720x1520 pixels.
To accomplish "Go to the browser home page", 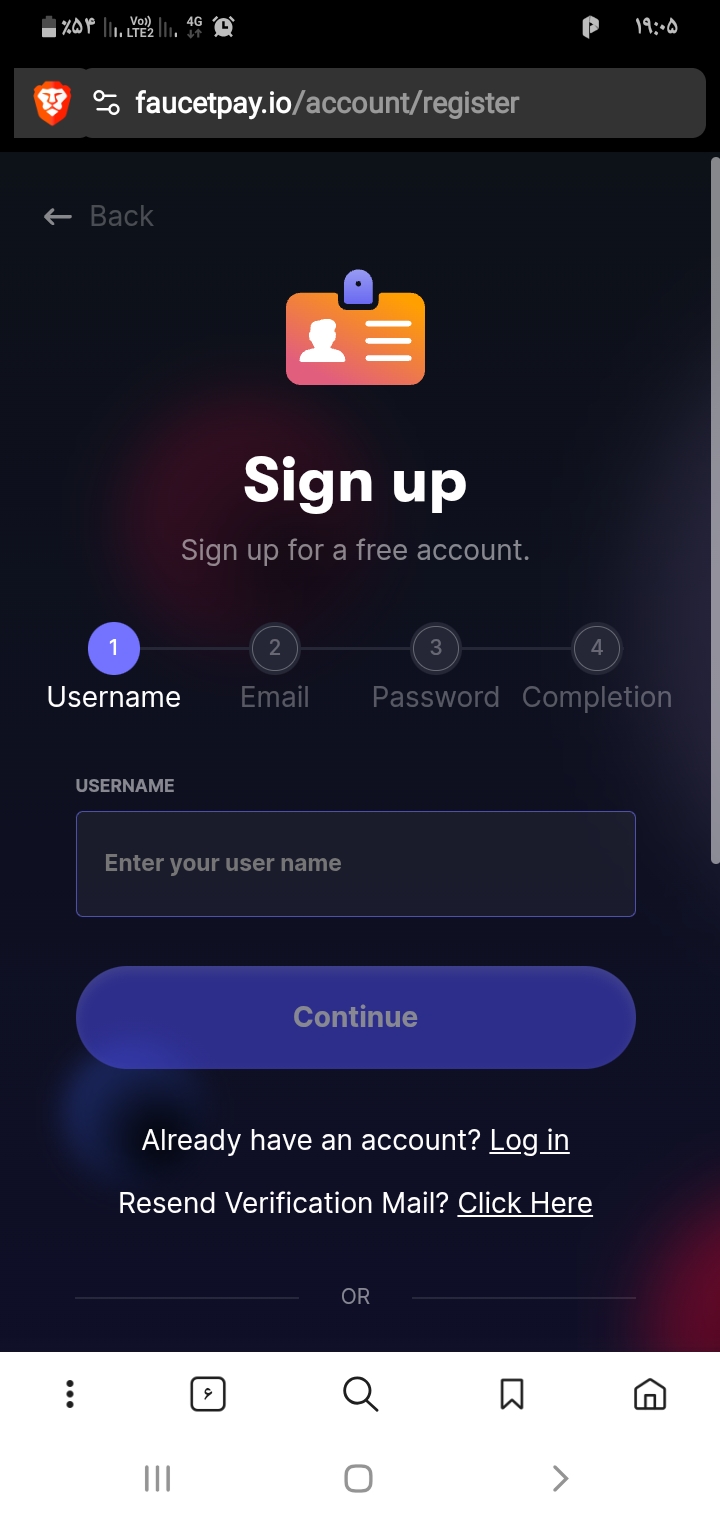I will point(650,1394).
